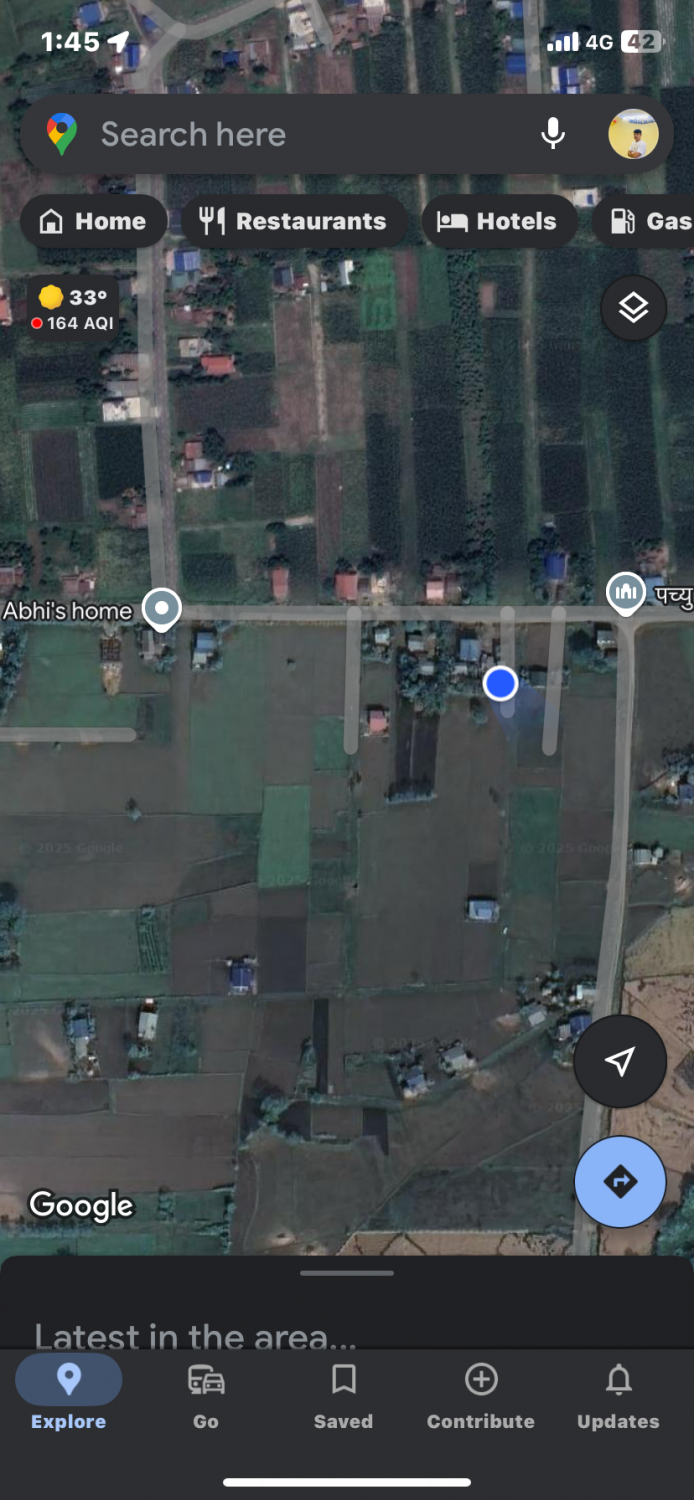Image resolution: width=694 pixels, height=1500 pixels.
Task: Check the Updates tab
Action: 618,1394
